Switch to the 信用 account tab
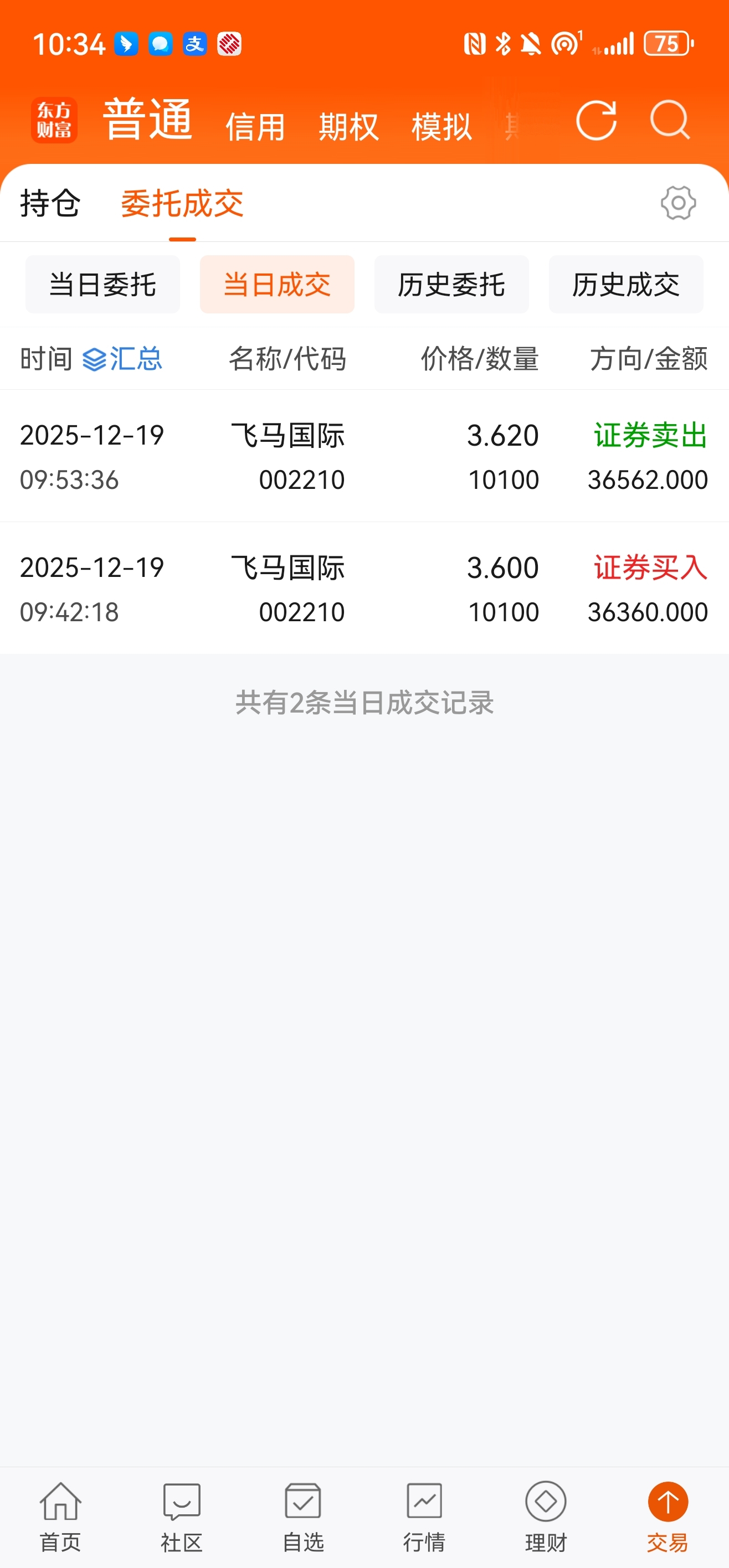The width and height of the screenshot is (729, 1568). tap(255, 127)
